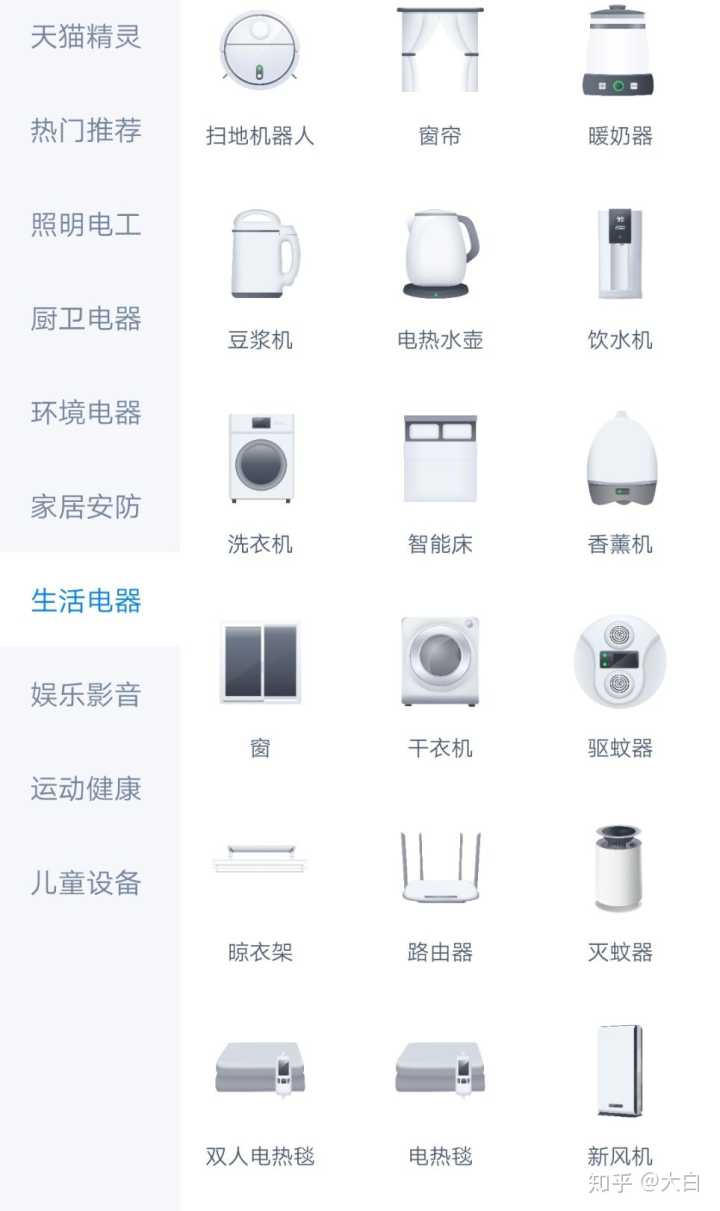Open the 热门推荐 category
This screenshot has width=720, height=1211.
[x=86, y=131]
